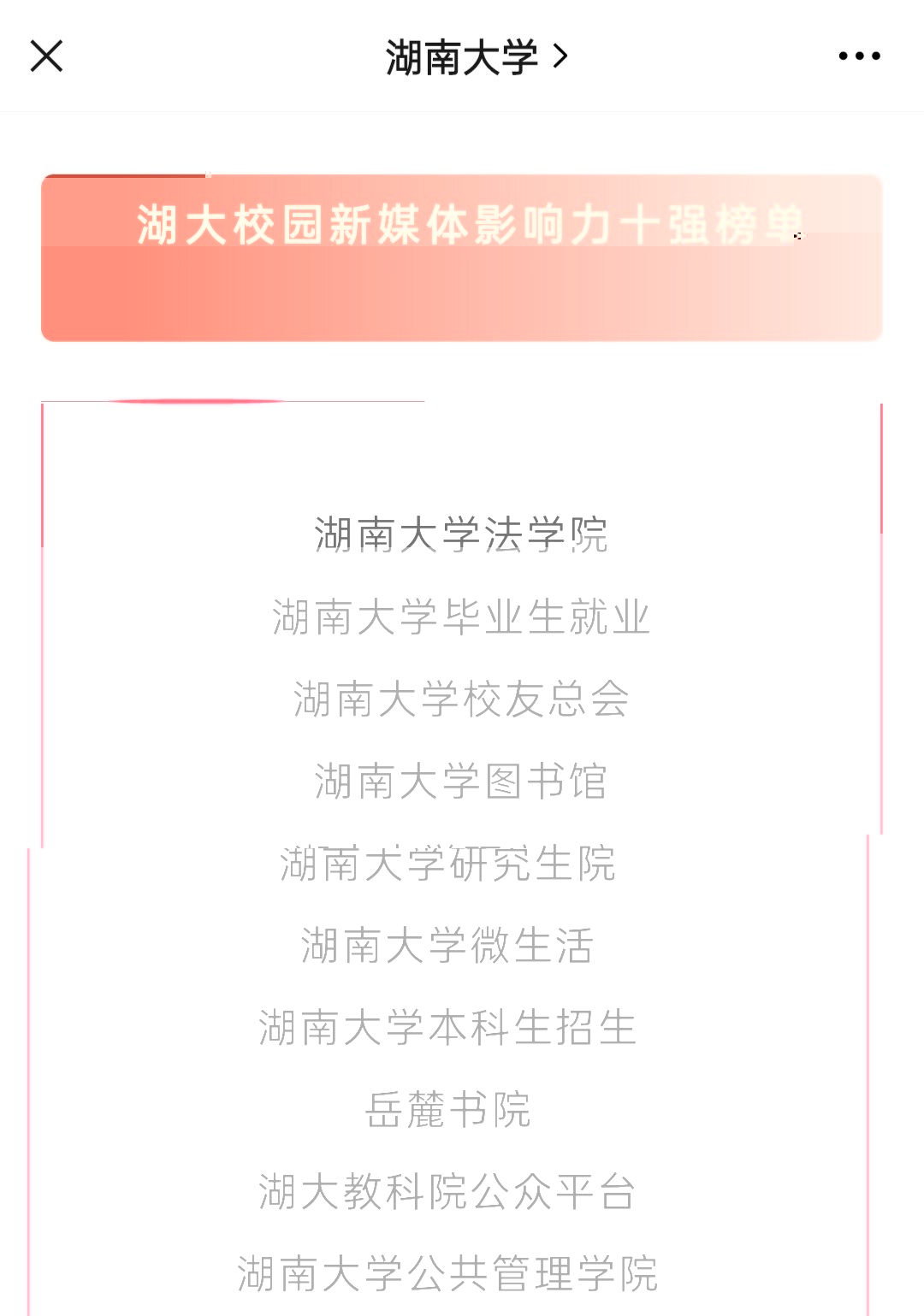The height and width of the screenshot is (1316, 924).
Task: Open the 湖南大学 account profile
Action: [x=475, y=57]
